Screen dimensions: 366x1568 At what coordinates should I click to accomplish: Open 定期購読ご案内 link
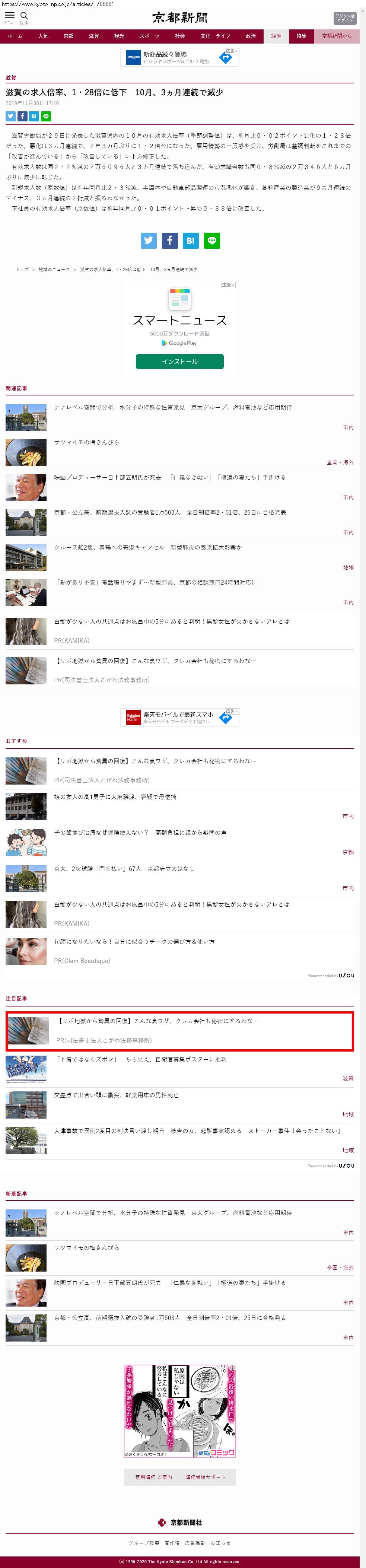[153, 1477]
